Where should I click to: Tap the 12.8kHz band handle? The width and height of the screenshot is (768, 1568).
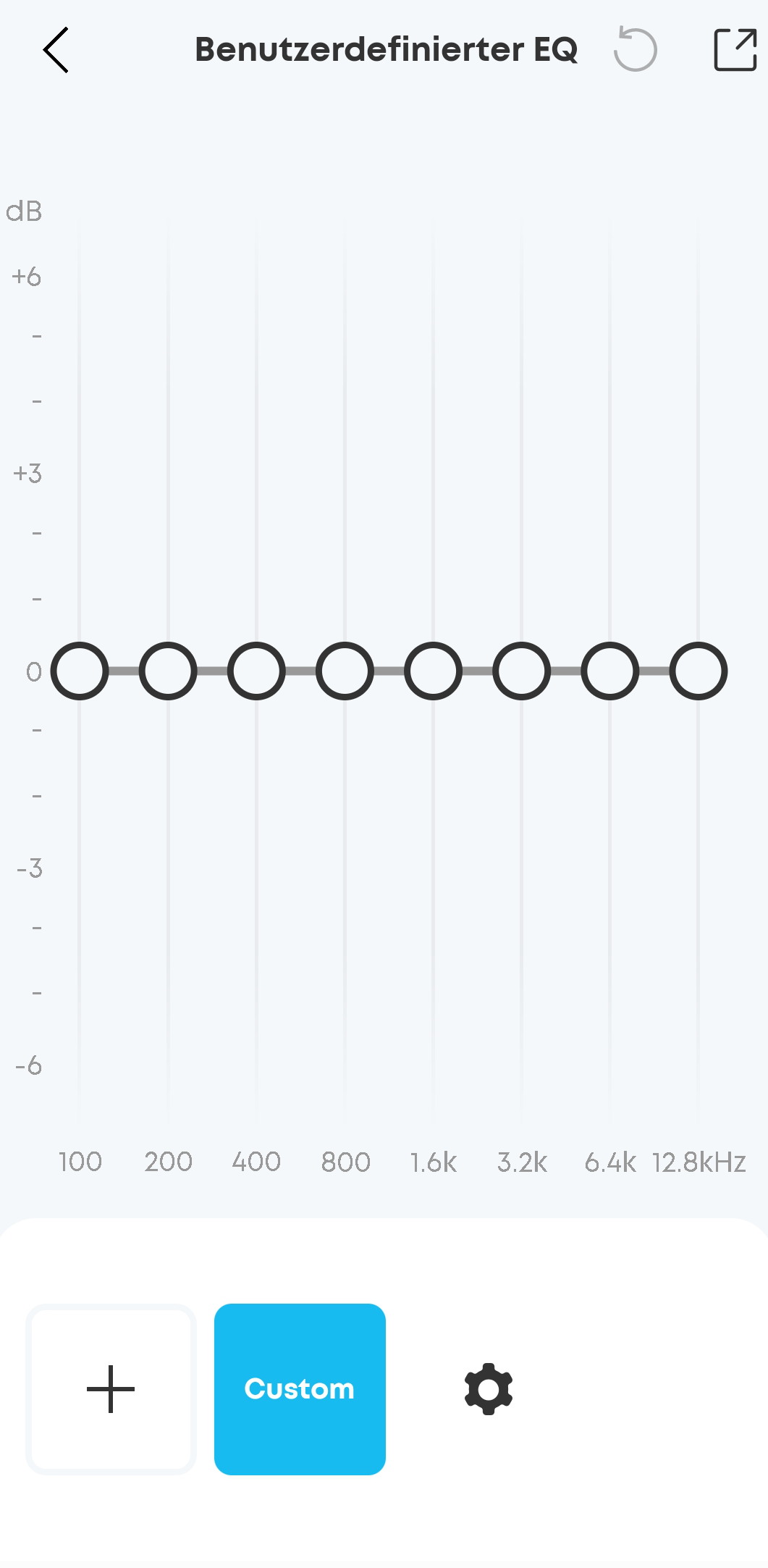click(x=698, y=671)
